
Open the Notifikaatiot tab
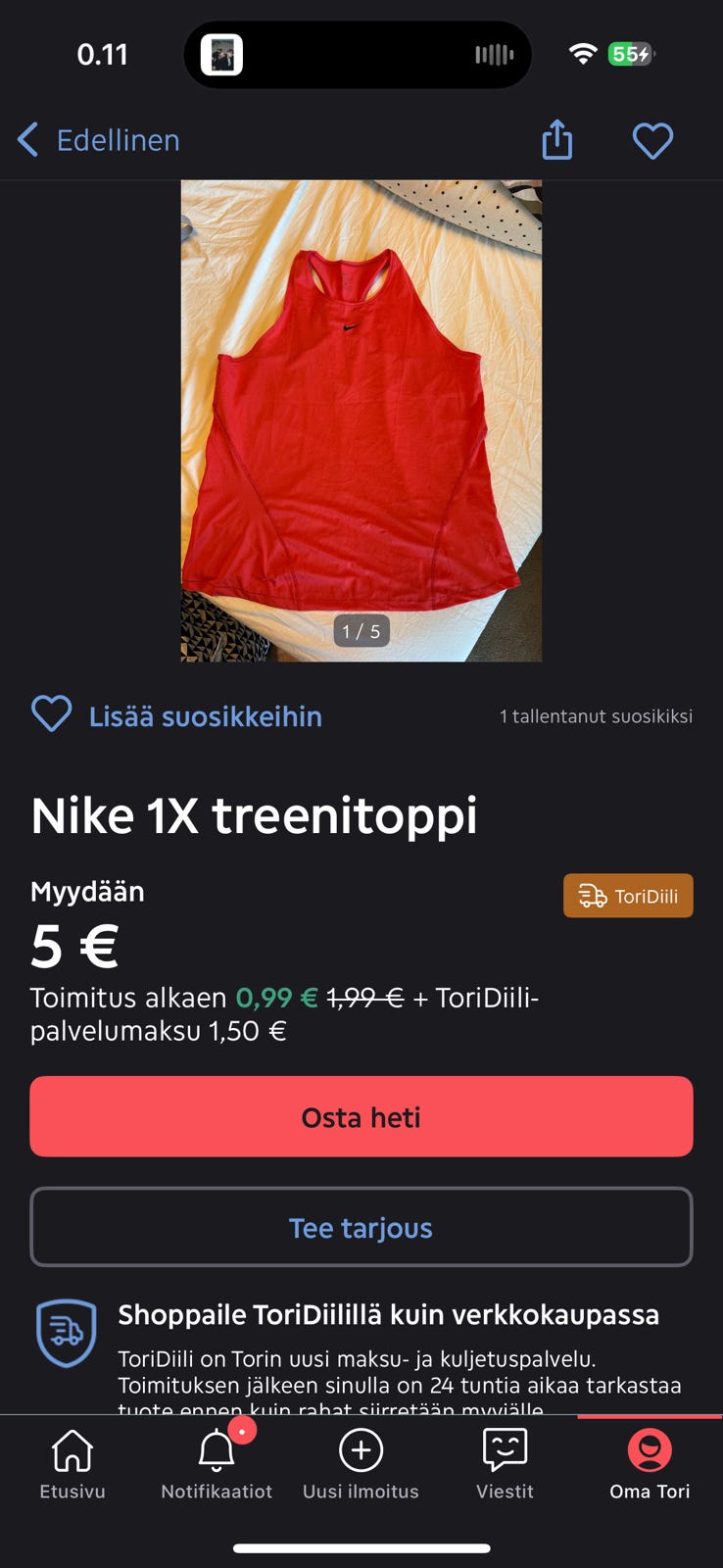[217, 1464]
